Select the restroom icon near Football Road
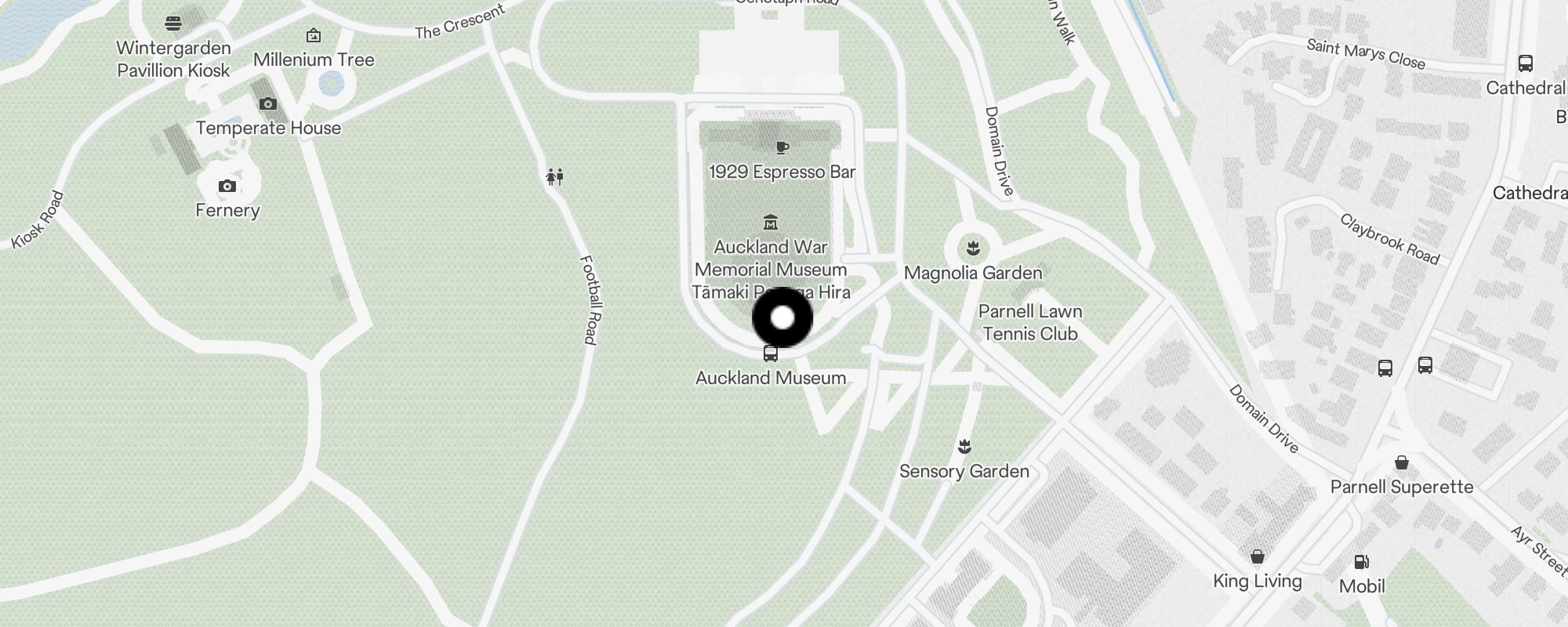Viewport: 1568px width, 627px height. 555,177
